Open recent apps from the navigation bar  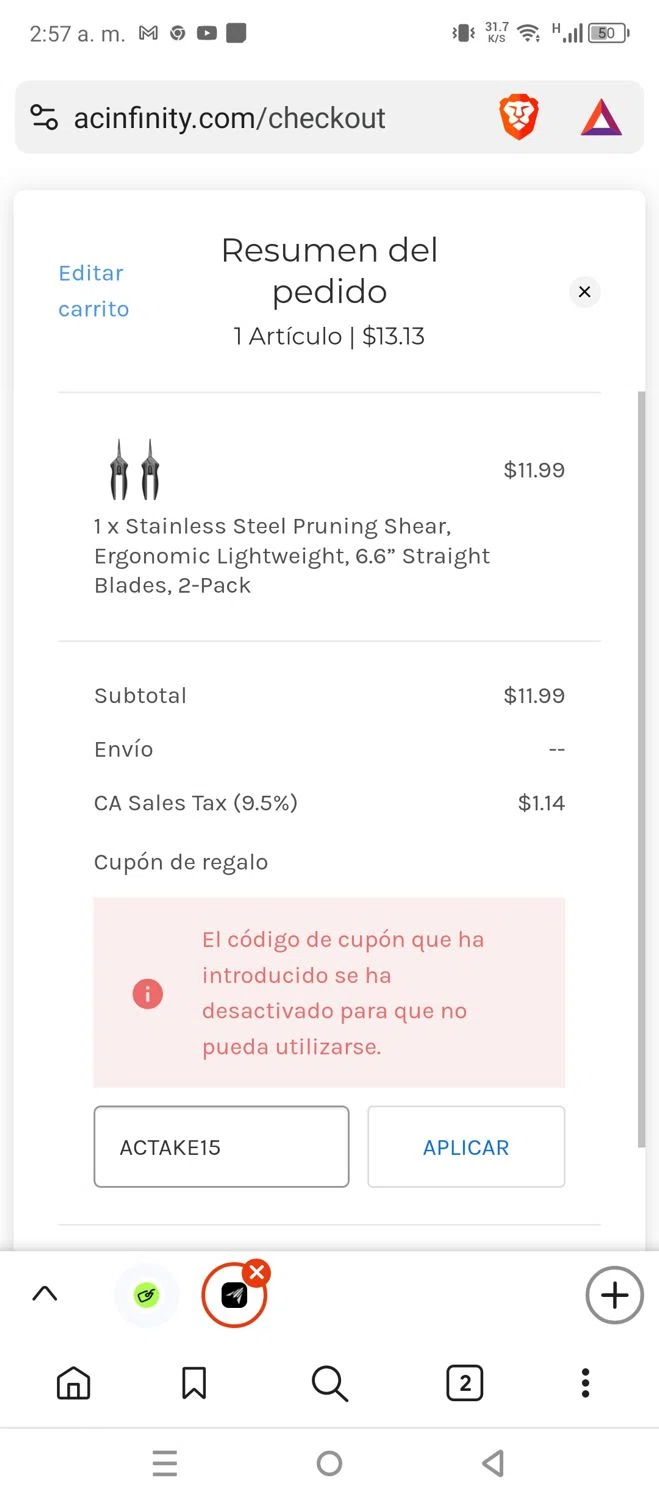tap(165, 1464)
